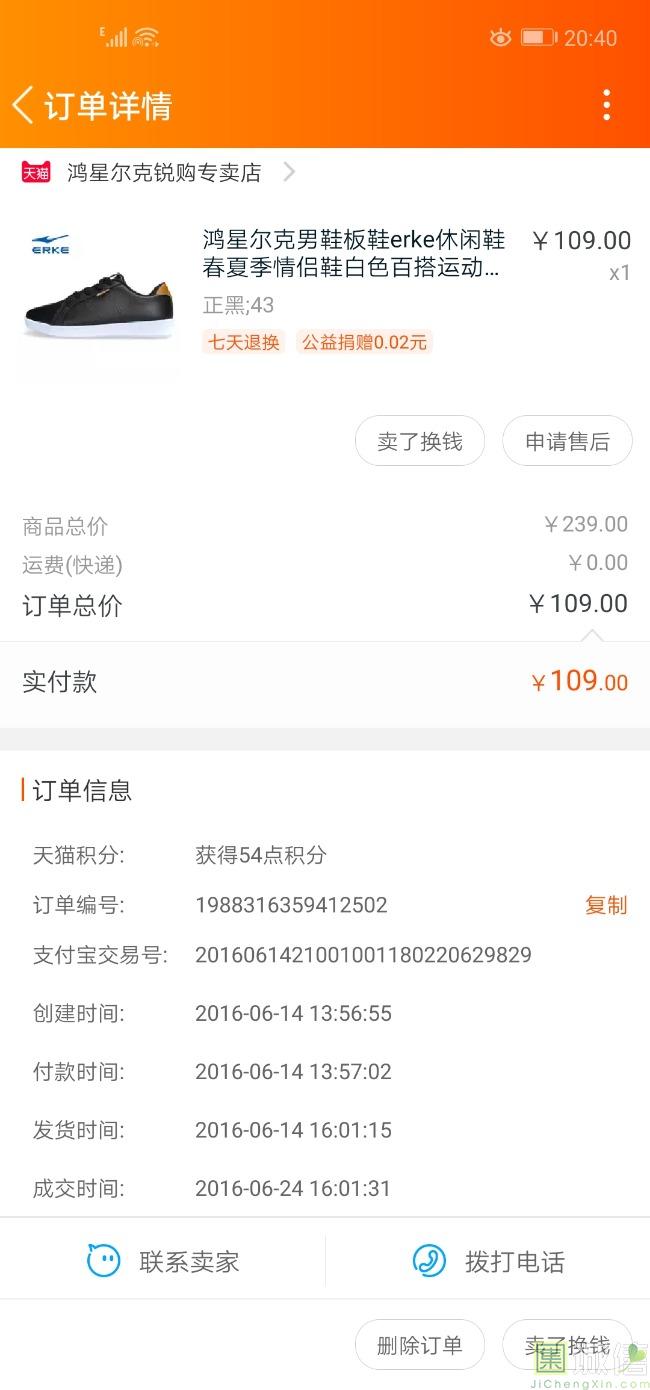This screenshot has width=650, height=1390.
Task: Copy the order number with 复制
Action: (x=605, y=905)
